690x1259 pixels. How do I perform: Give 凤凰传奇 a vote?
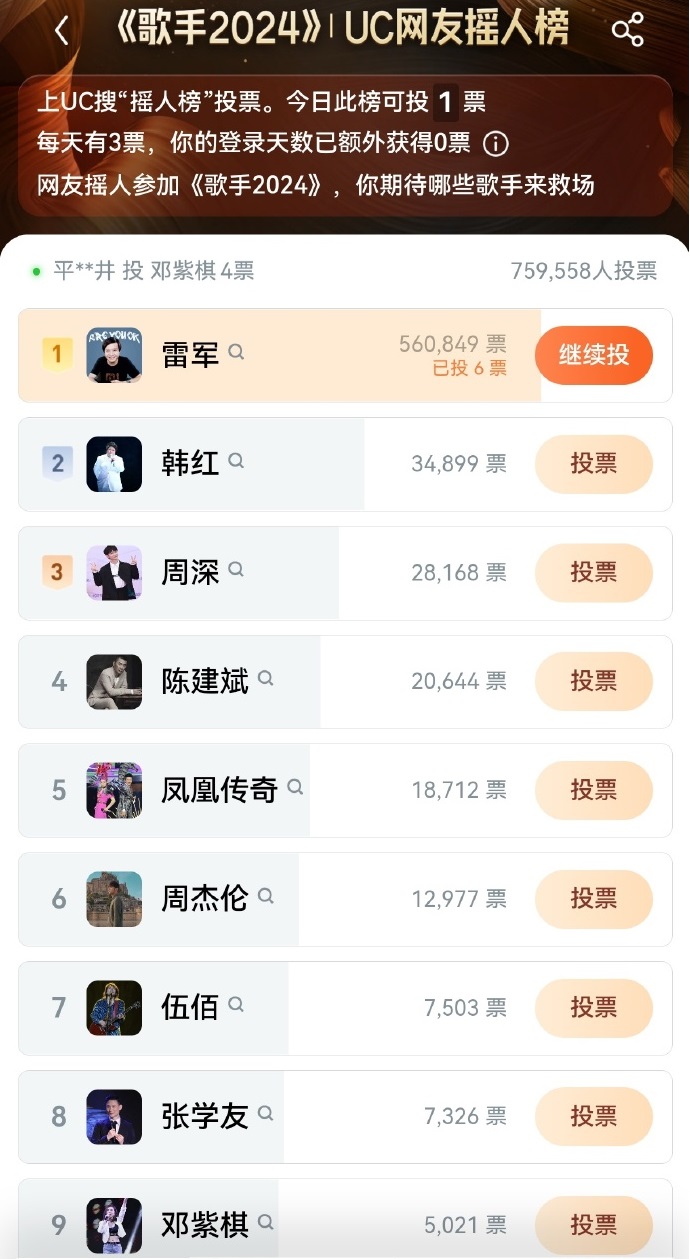point(594,790)
